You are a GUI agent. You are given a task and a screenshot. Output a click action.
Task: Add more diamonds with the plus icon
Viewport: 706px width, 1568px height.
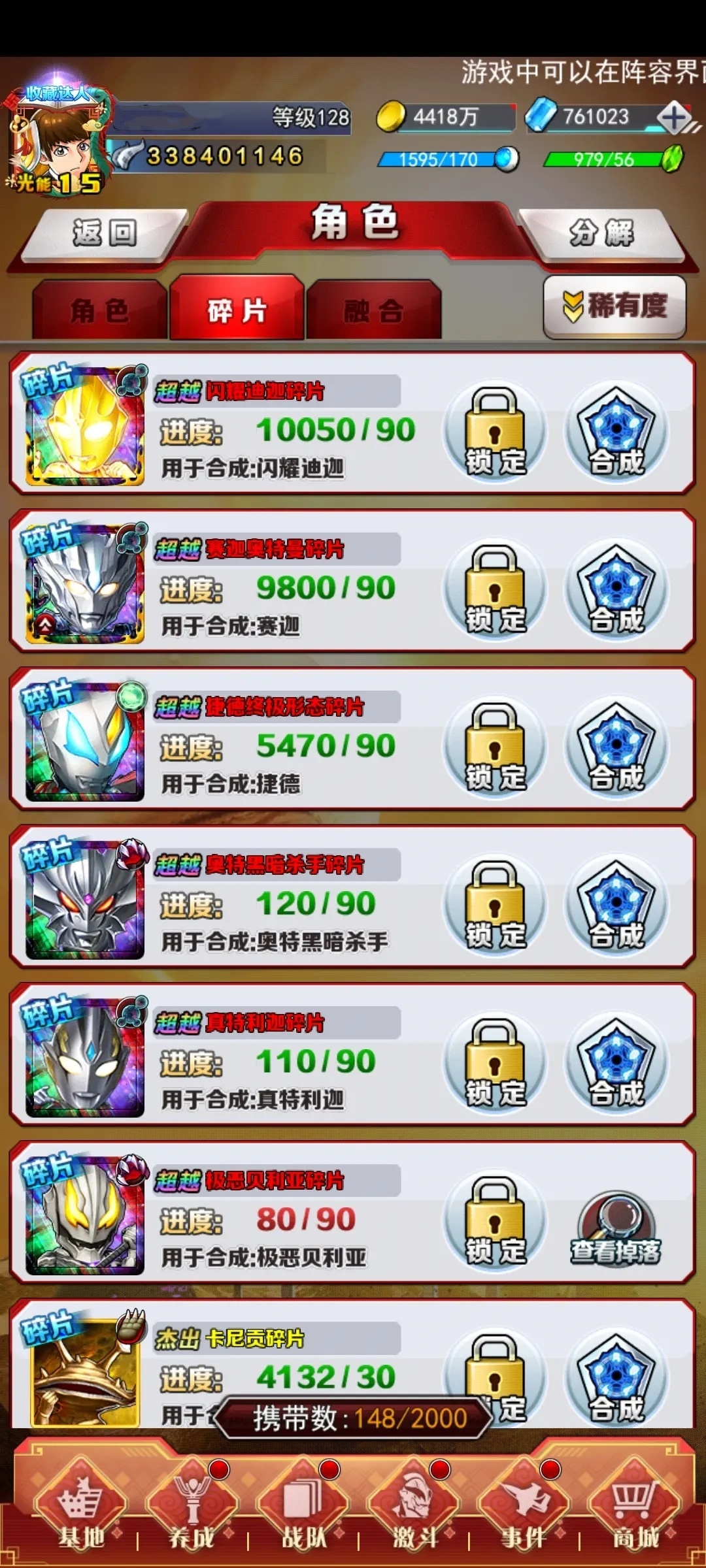pos(675,118)
